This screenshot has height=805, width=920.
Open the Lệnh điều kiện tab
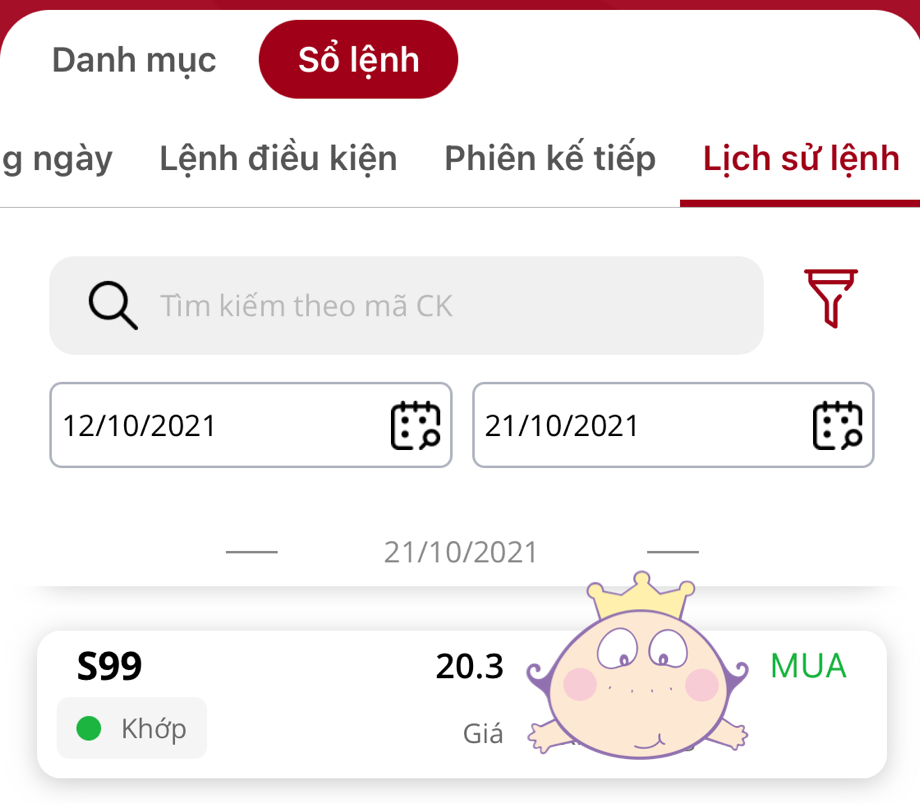click(x=278, y=158)
